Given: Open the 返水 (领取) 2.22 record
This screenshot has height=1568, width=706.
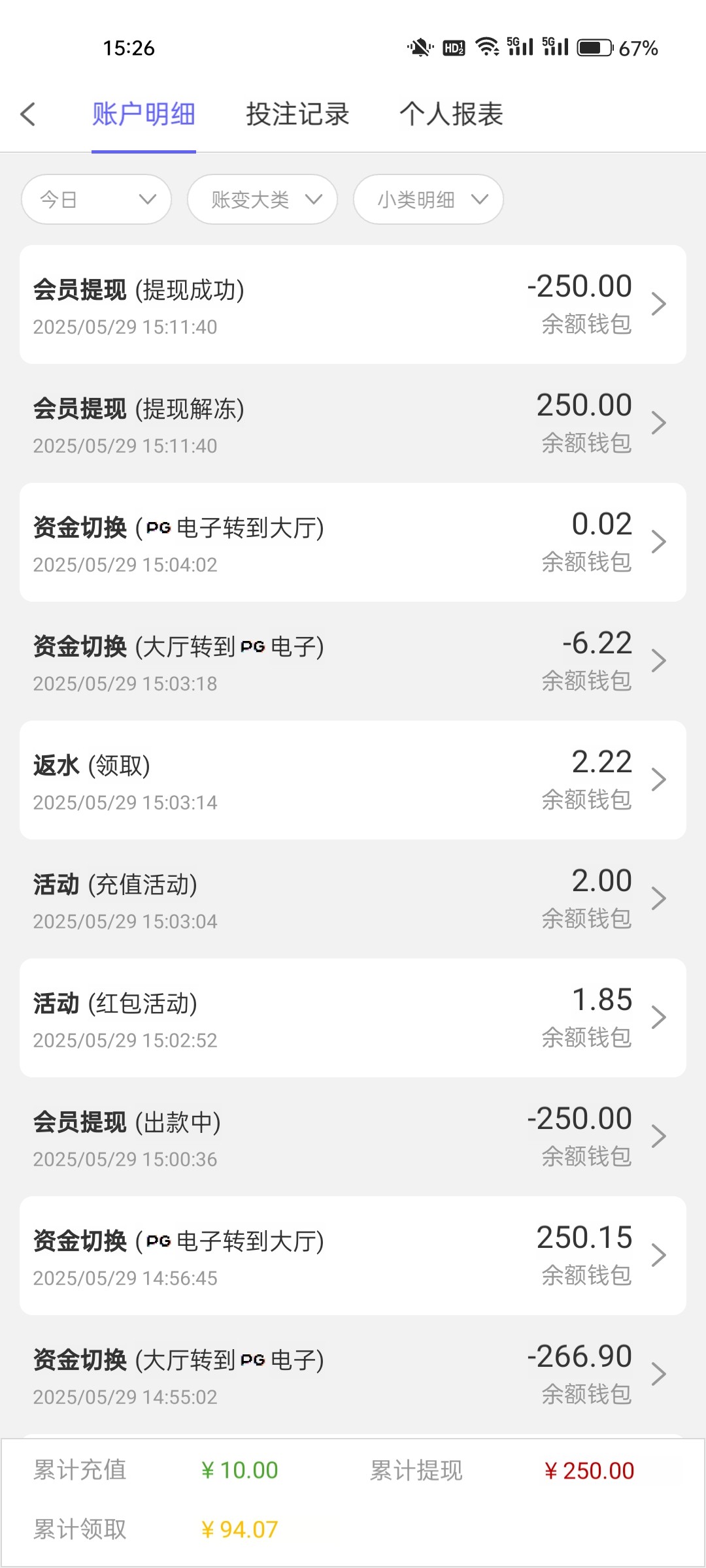Looking at the screenshot, I should (x=353, y=780).
